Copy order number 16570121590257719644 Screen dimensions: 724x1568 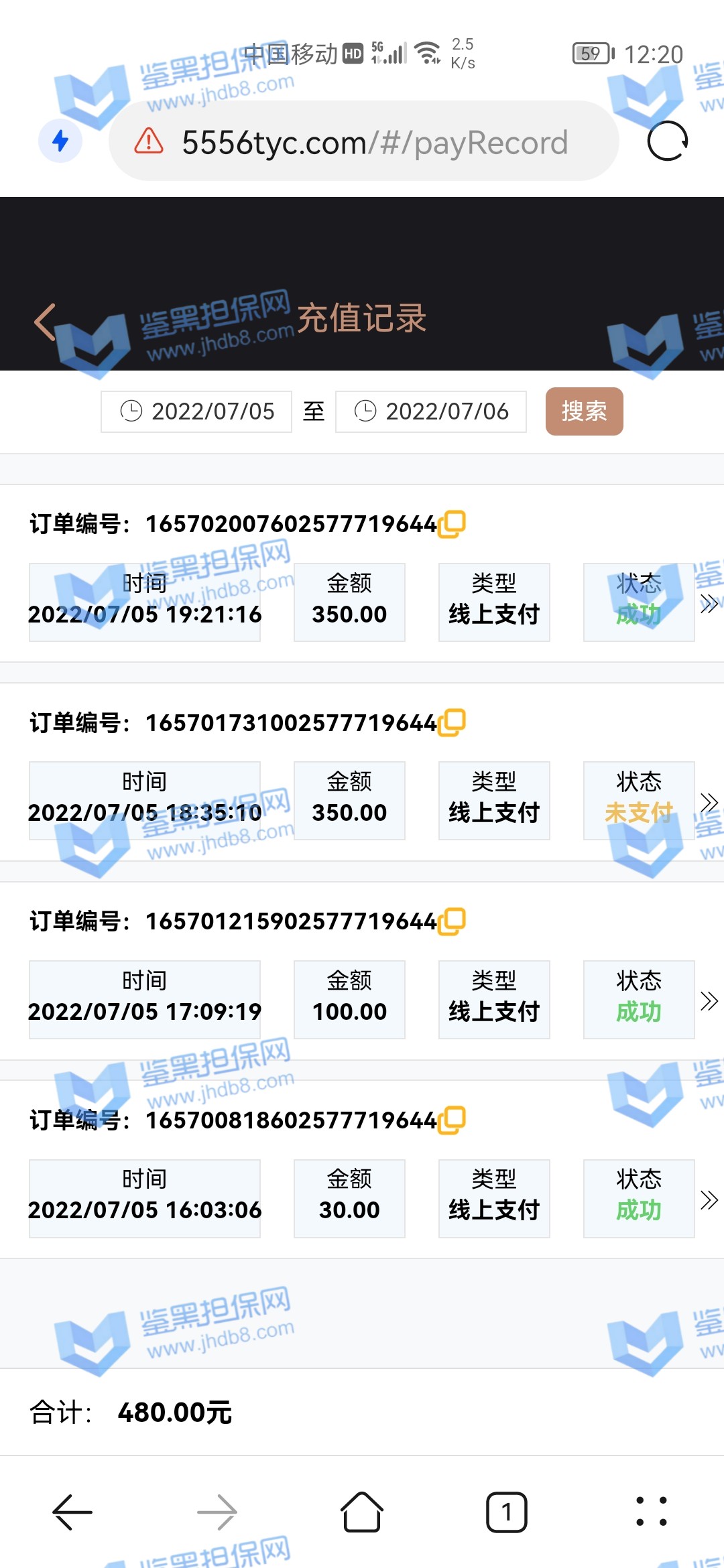click(452, 921)
